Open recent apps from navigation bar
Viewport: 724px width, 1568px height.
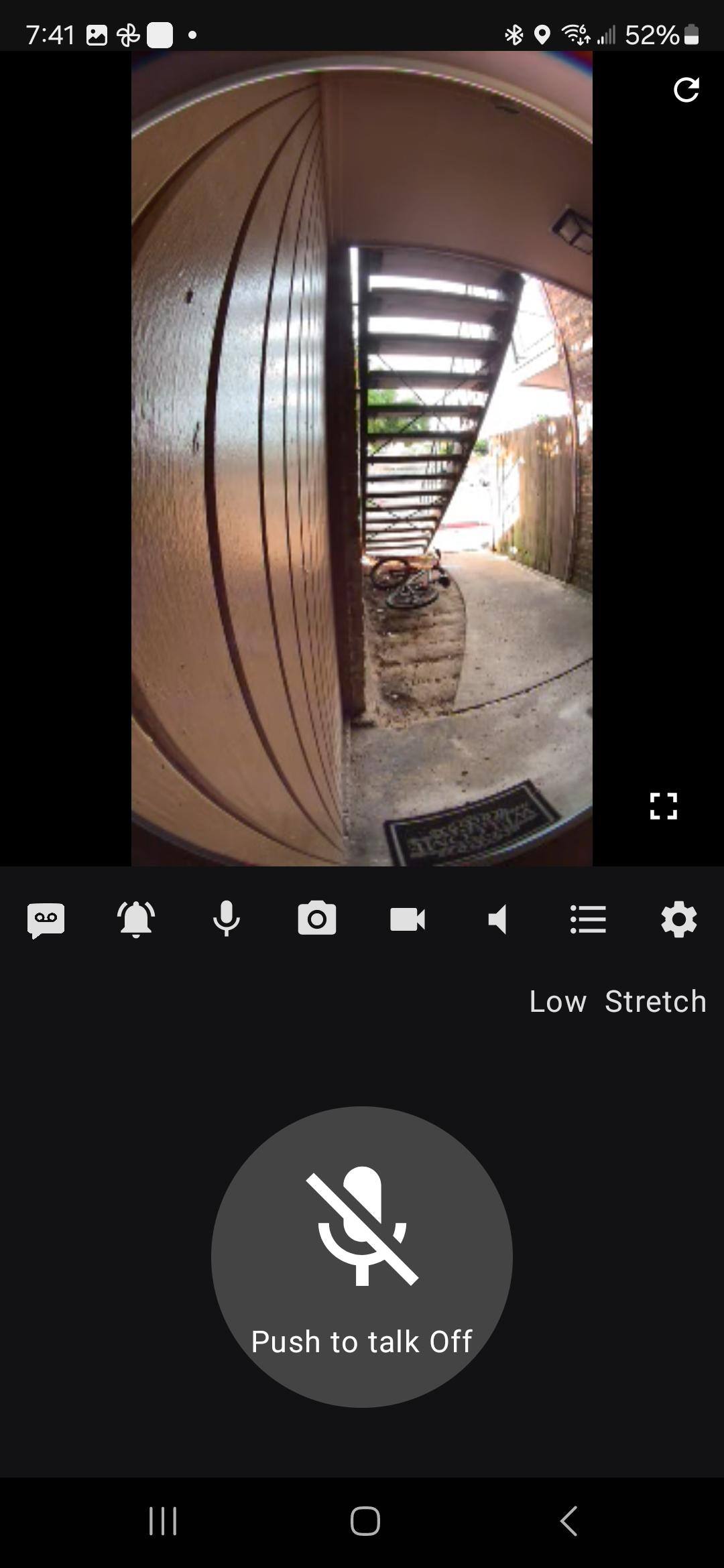[x=163, y=1520]
